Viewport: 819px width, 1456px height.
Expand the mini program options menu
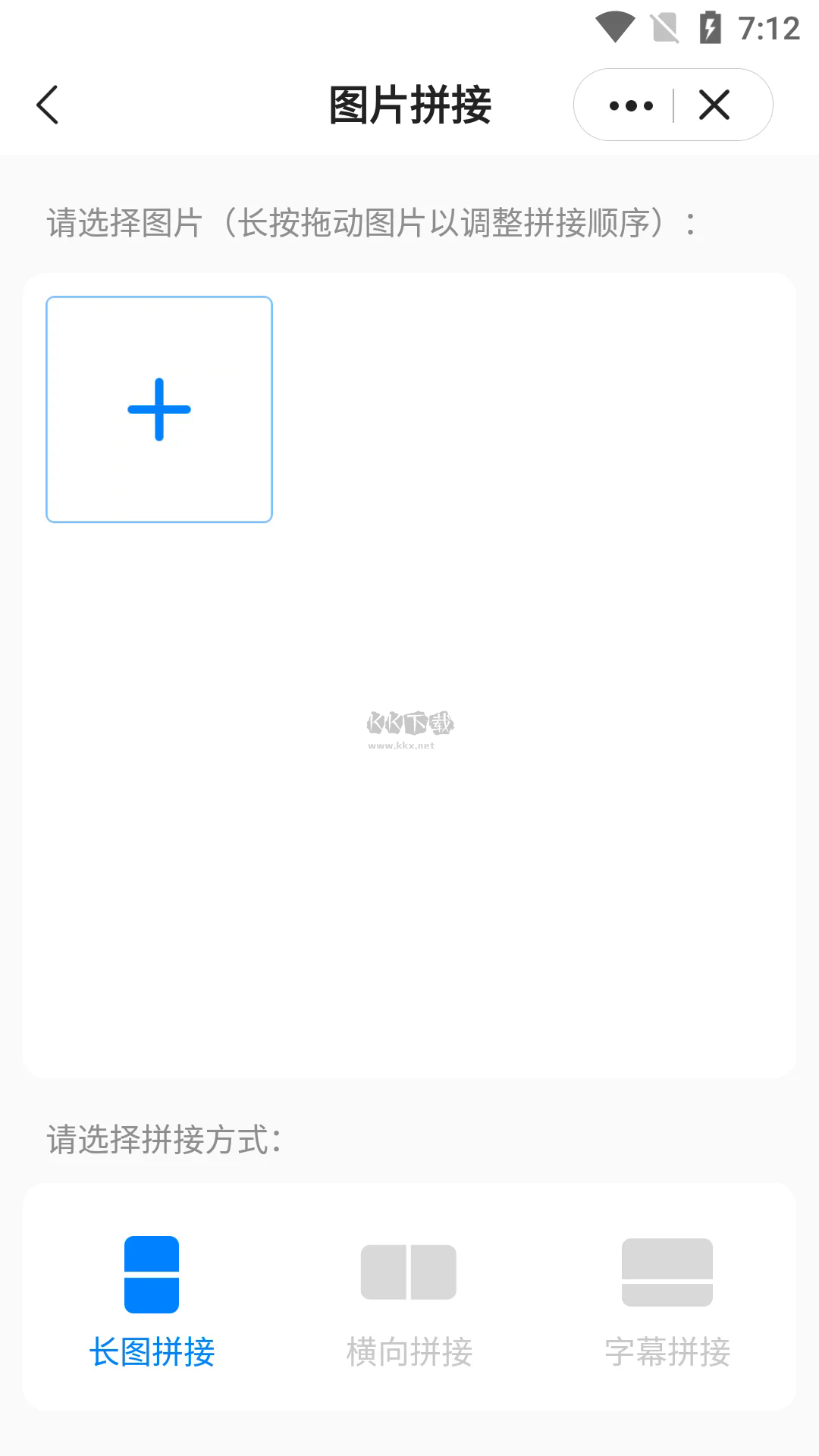[630, 105]
